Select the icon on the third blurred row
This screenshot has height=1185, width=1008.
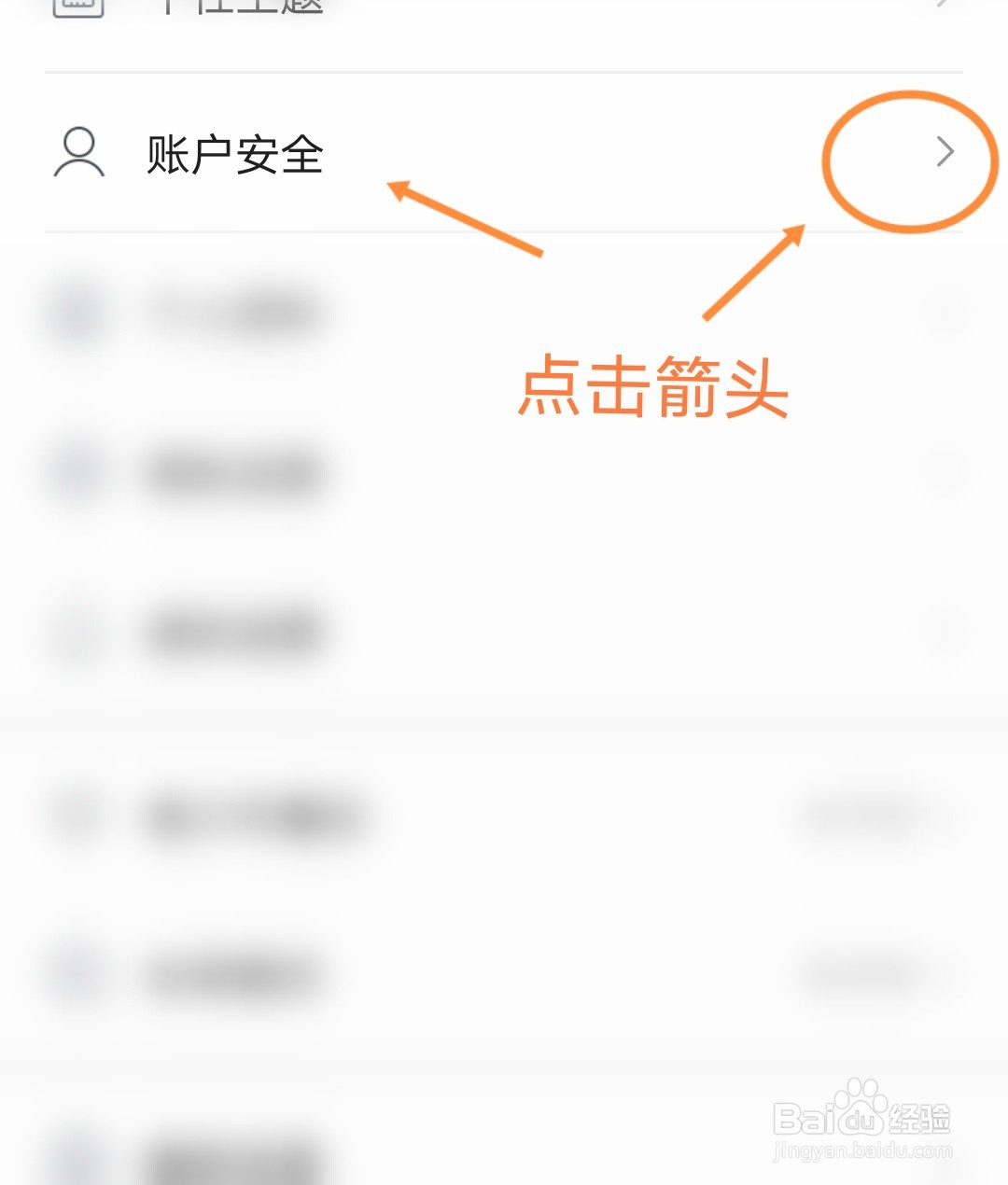tap(78, 632)
